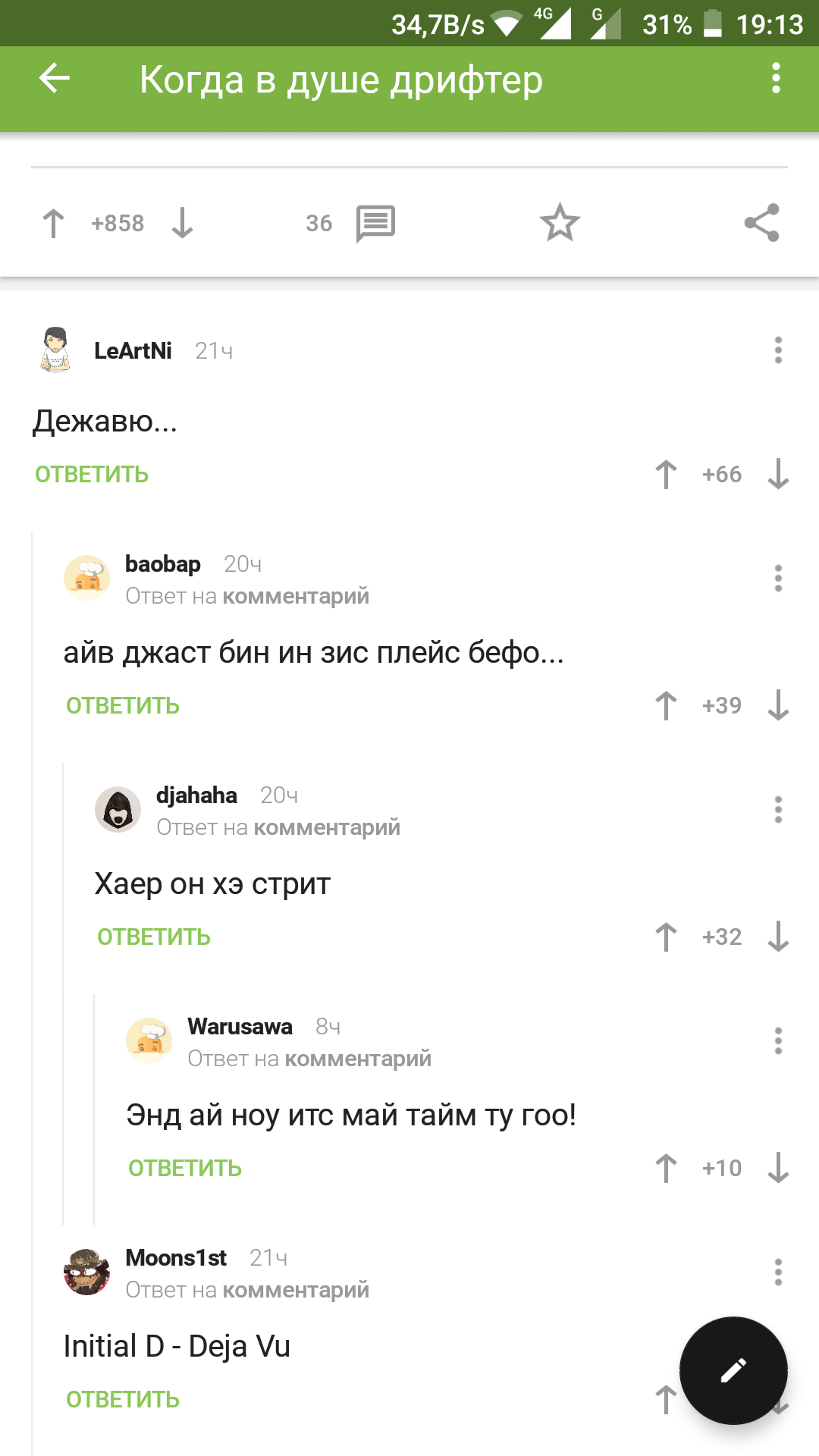This screenshot has width=819, height=1456.
Task: Reply to baobap's comment
Action: pos(123,706)
